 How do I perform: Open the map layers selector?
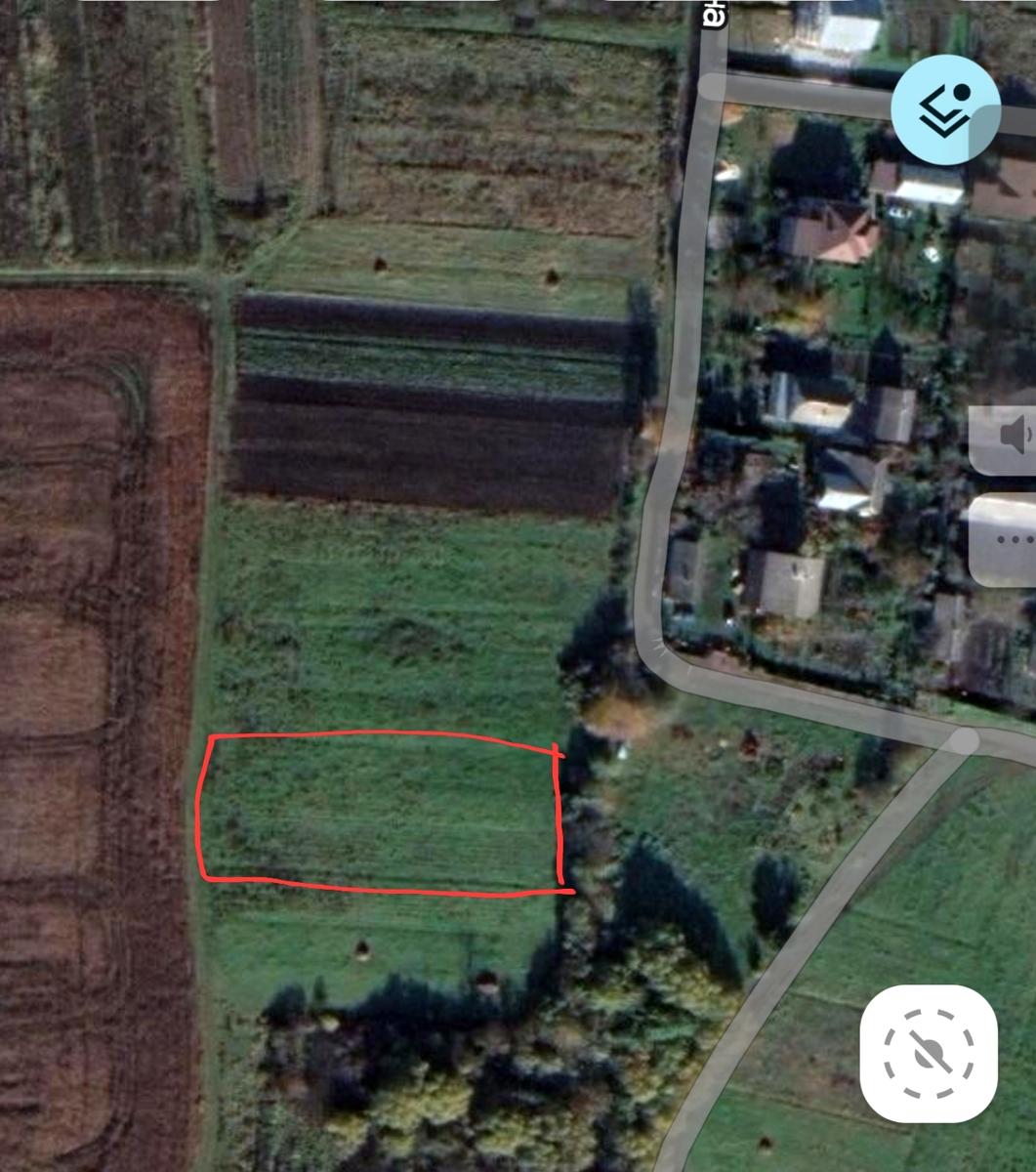click(945, 109)
